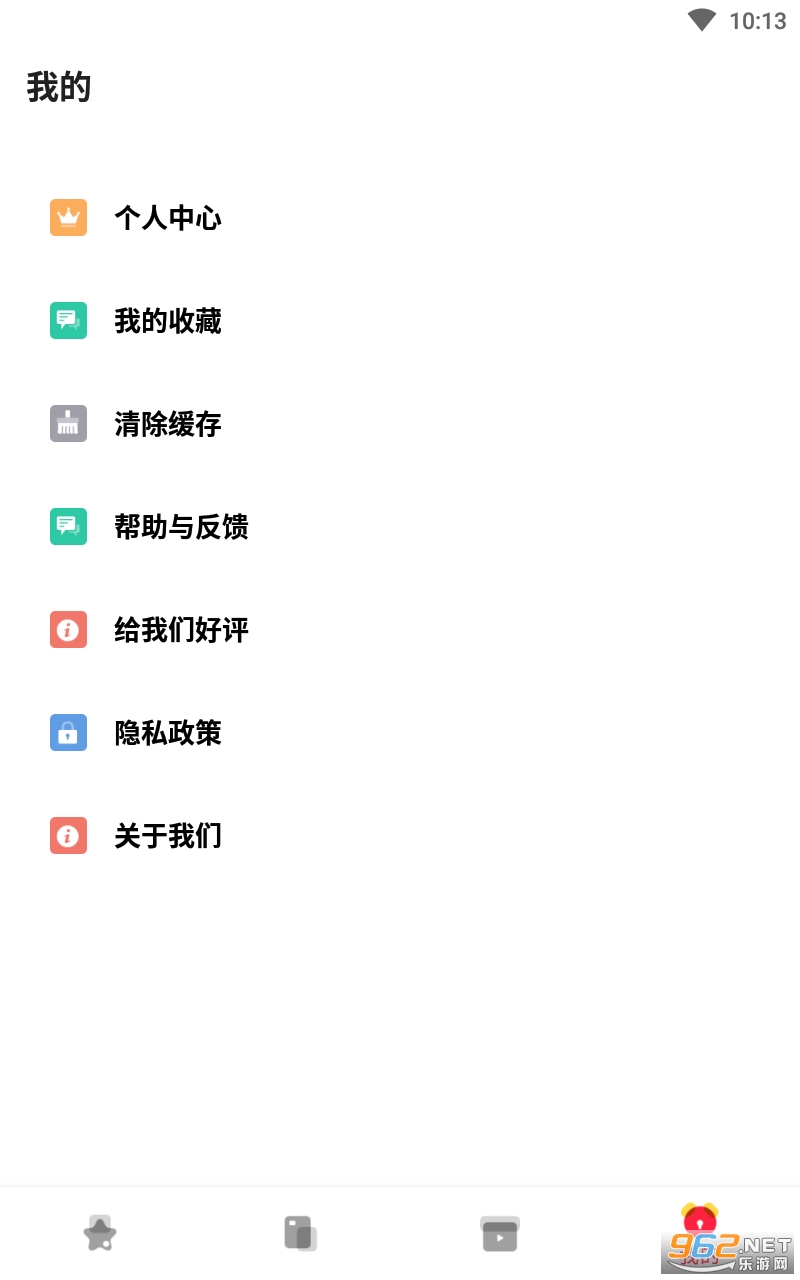800x1280 pixels.
Task: Select 清除缓存 to clear cache
Action: (167, 424)
